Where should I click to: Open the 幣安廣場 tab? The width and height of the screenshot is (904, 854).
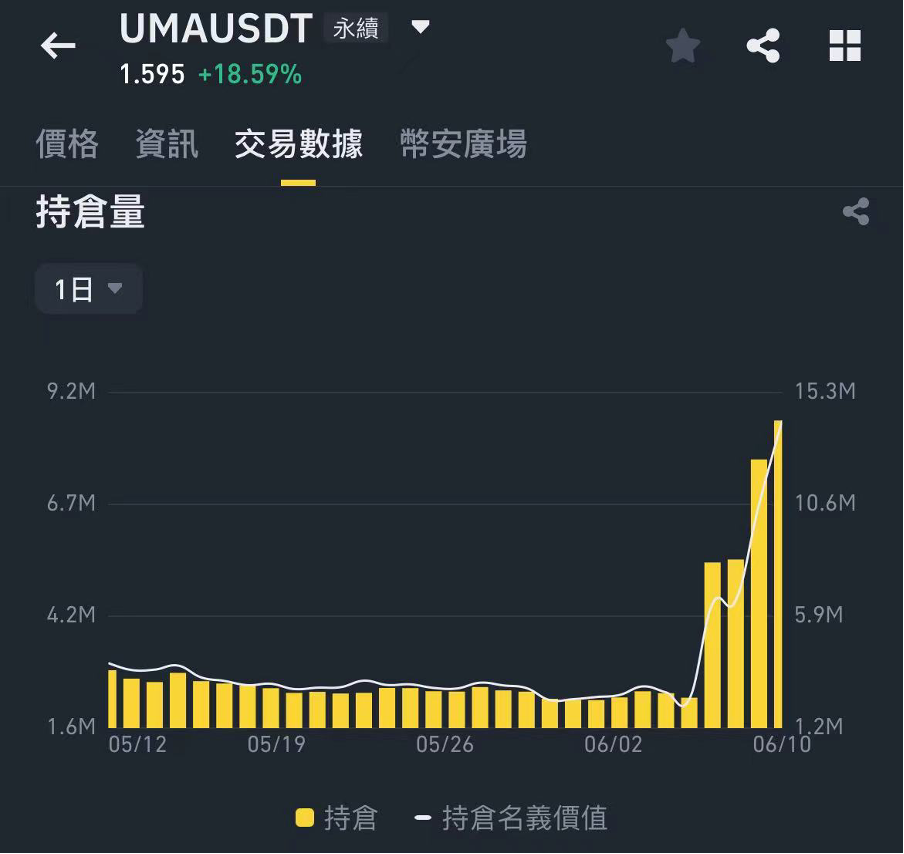click(x=463, y=144)
